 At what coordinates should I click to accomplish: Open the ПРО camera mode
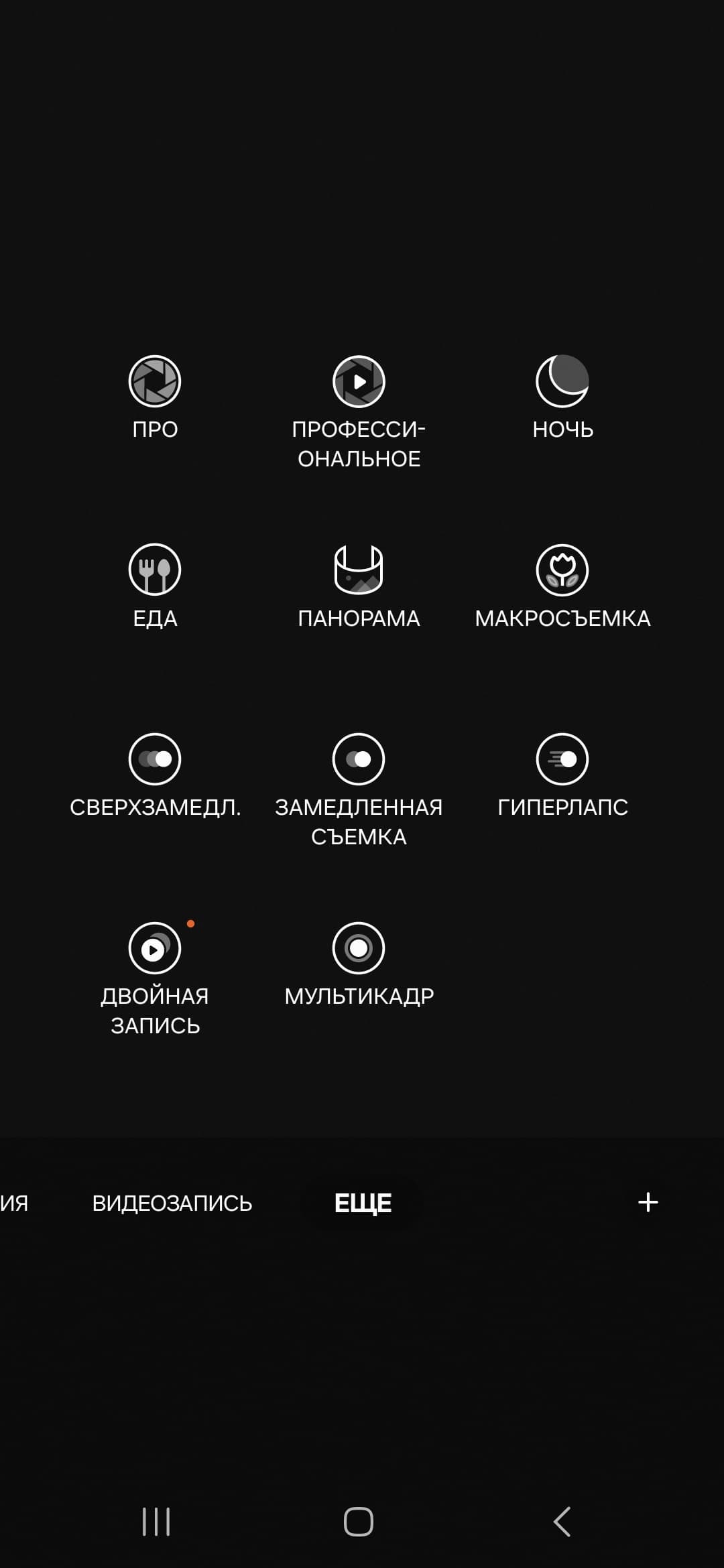pyautogui.click(x=155, y=382)
